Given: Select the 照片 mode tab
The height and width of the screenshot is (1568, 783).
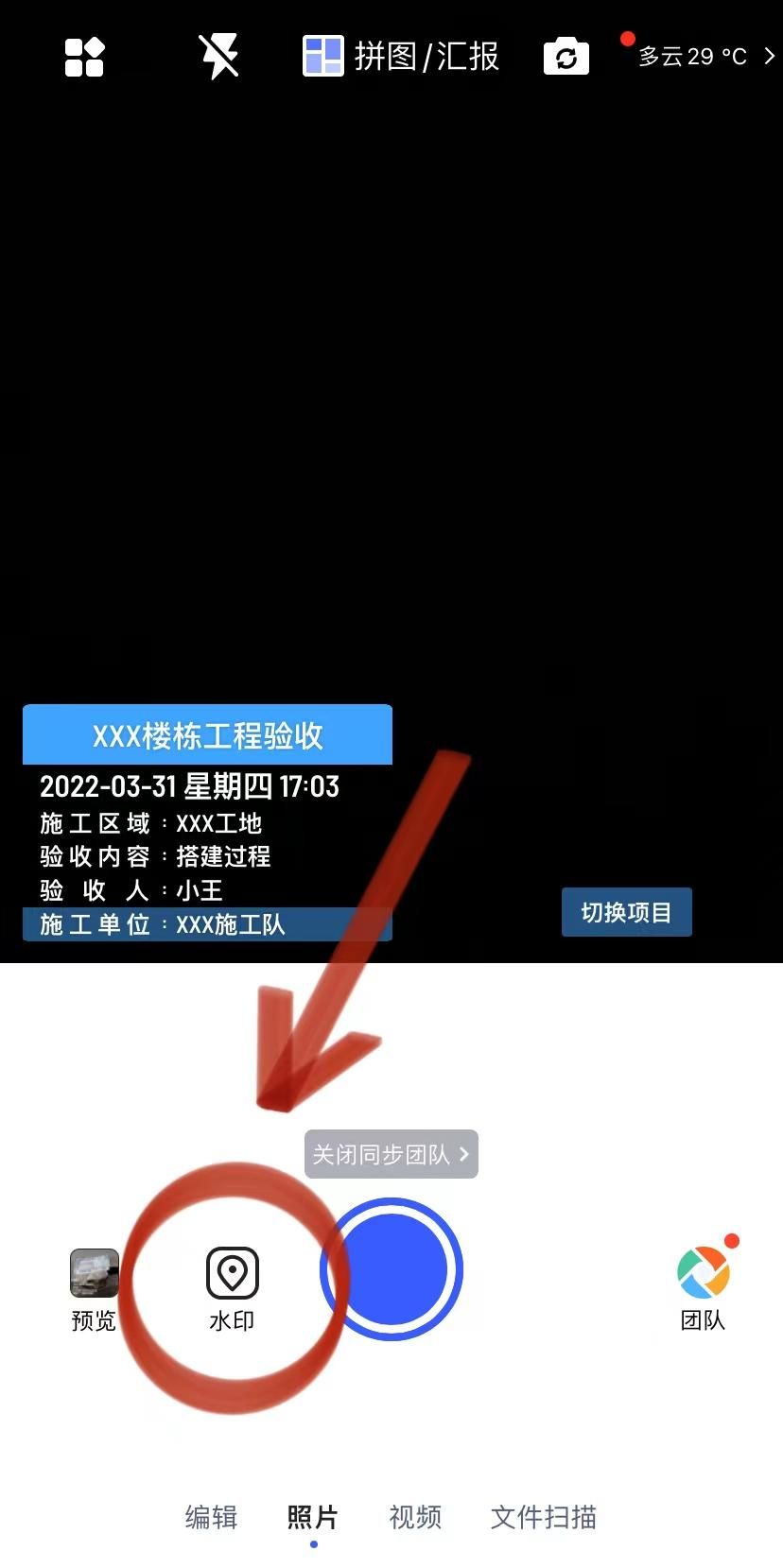Looking at the screenshot, I should click(x=313, y=1517).
